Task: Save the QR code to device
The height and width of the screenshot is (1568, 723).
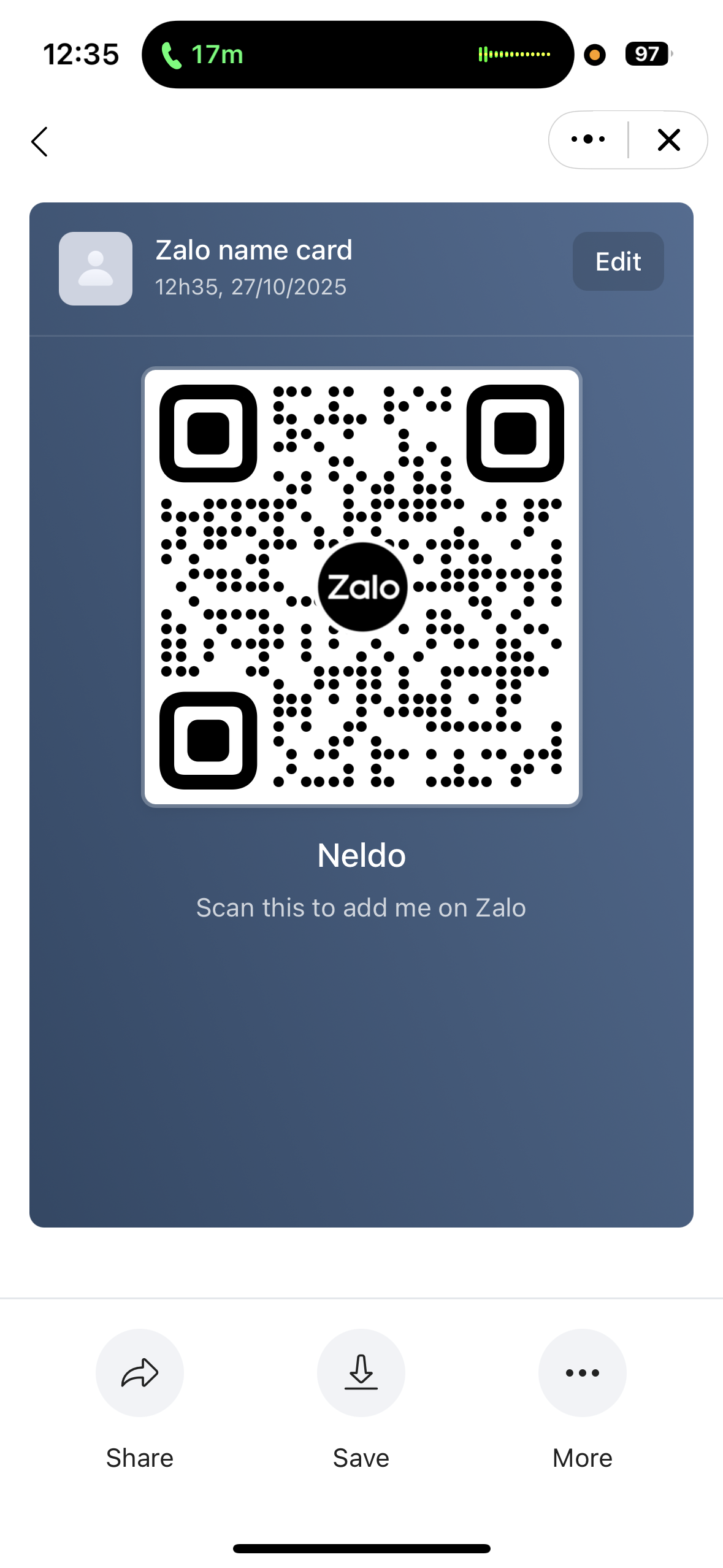Action: (361, 1373)
